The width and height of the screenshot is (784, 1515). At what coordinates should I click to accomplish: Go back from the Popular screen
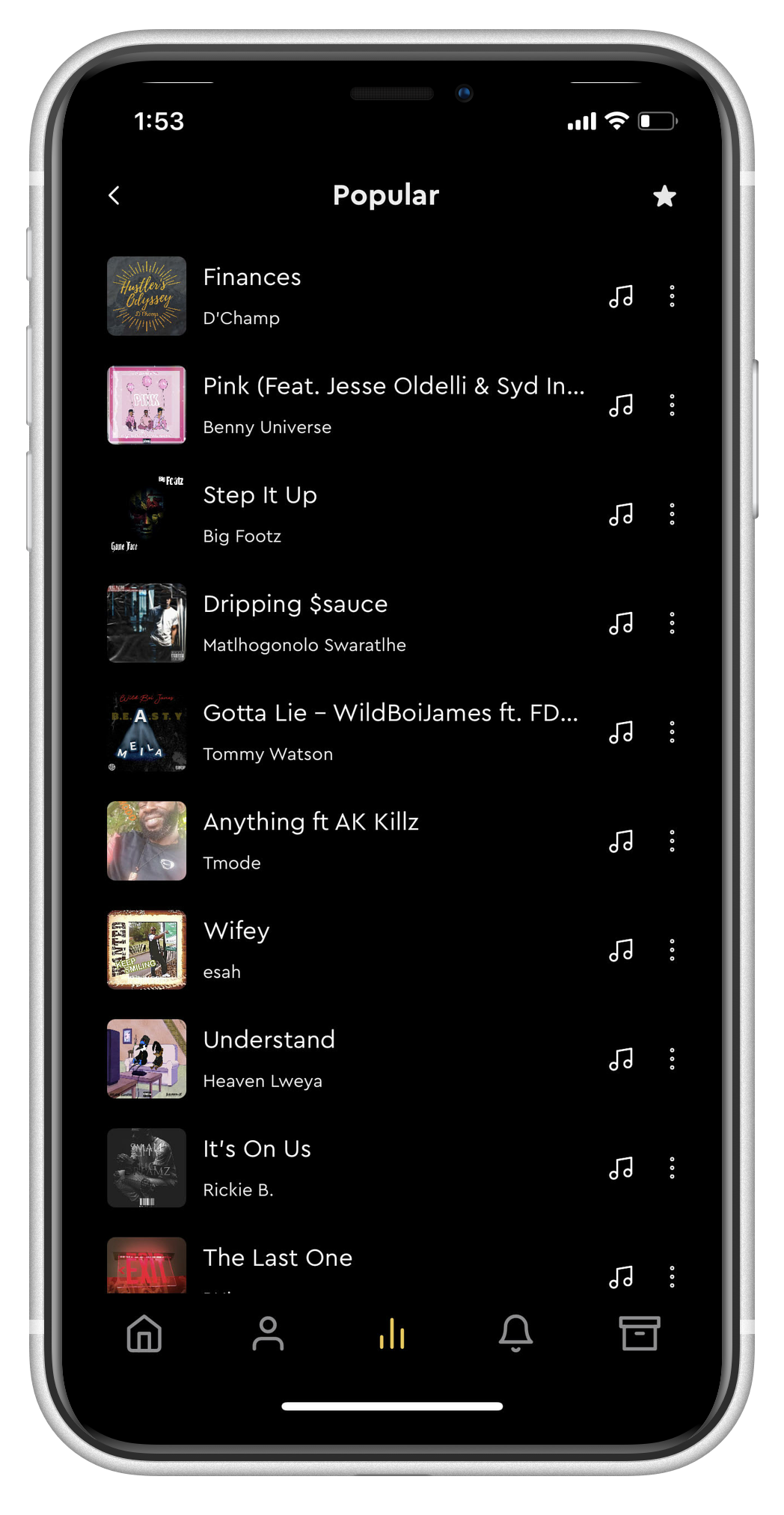click(x=114, y=196)
